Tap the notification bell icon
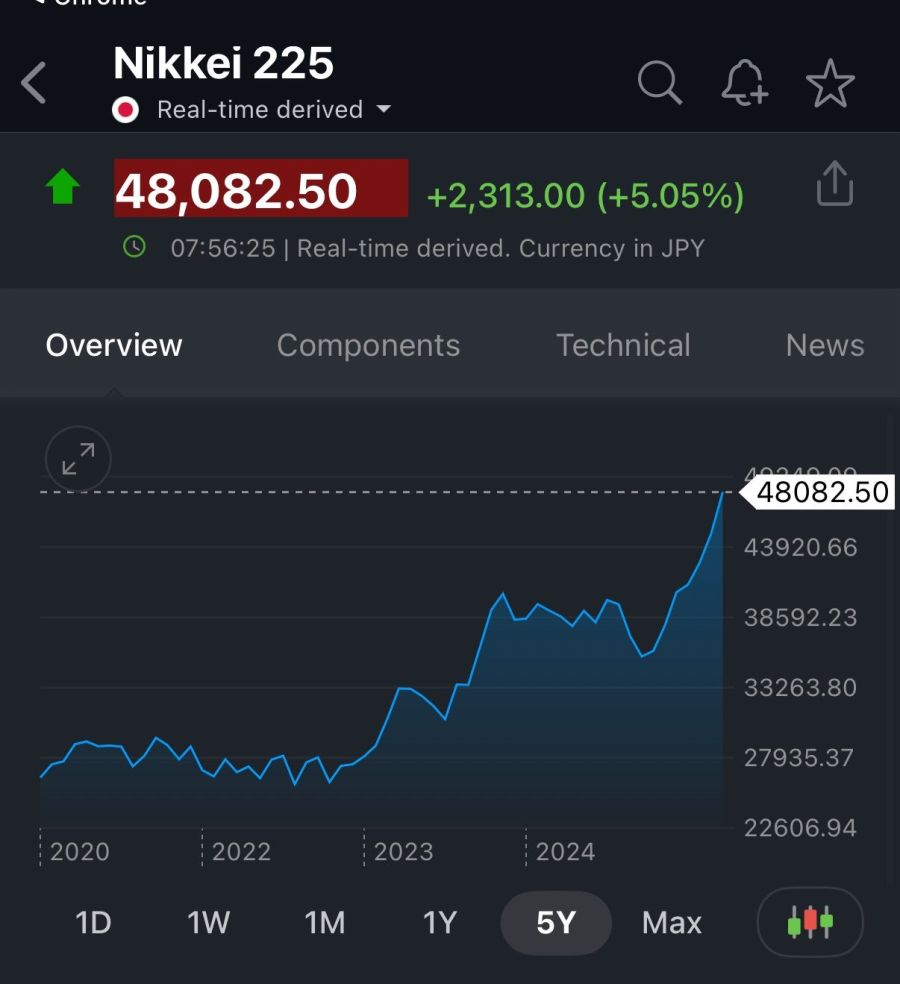 point(745,83)
